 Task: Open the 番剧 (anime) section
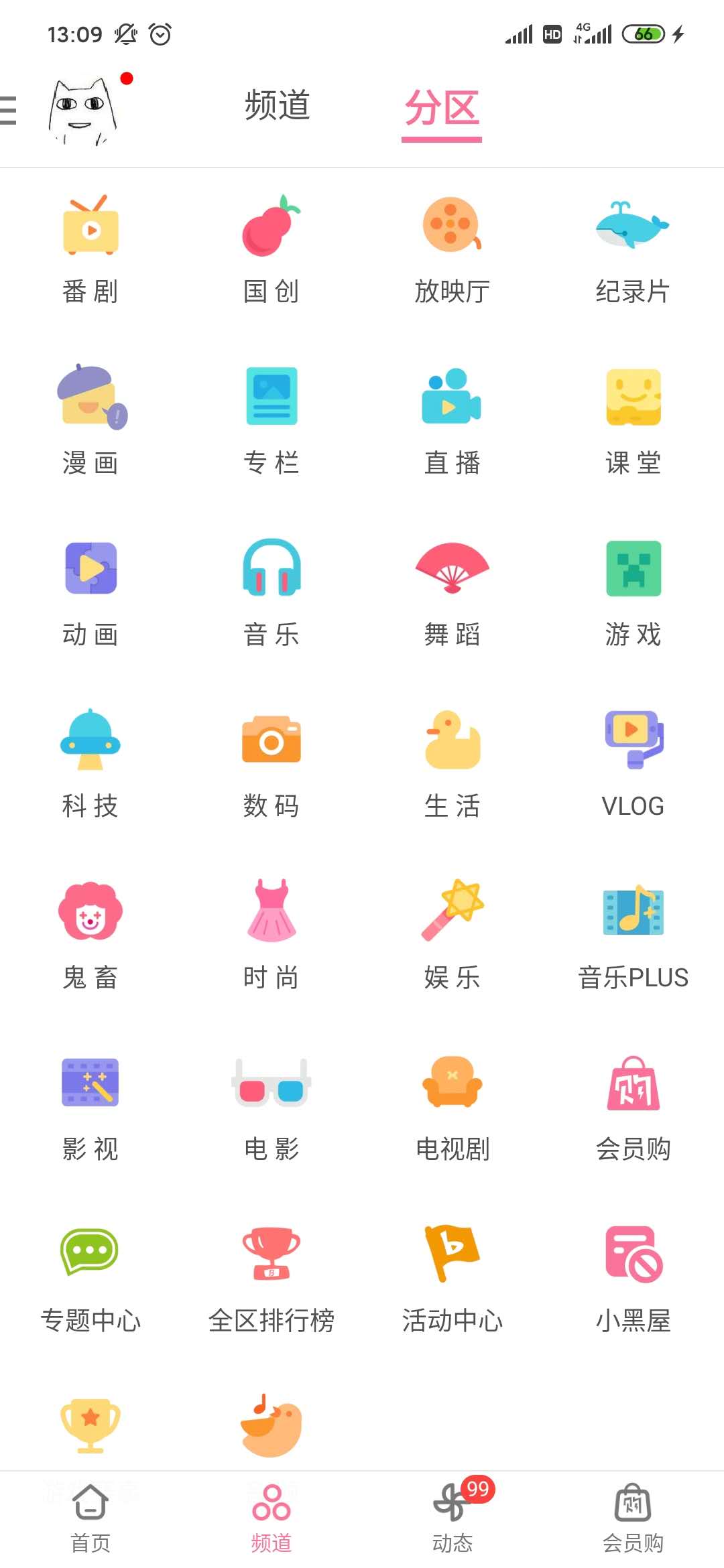pyautogui.click(x=90, y=248)
